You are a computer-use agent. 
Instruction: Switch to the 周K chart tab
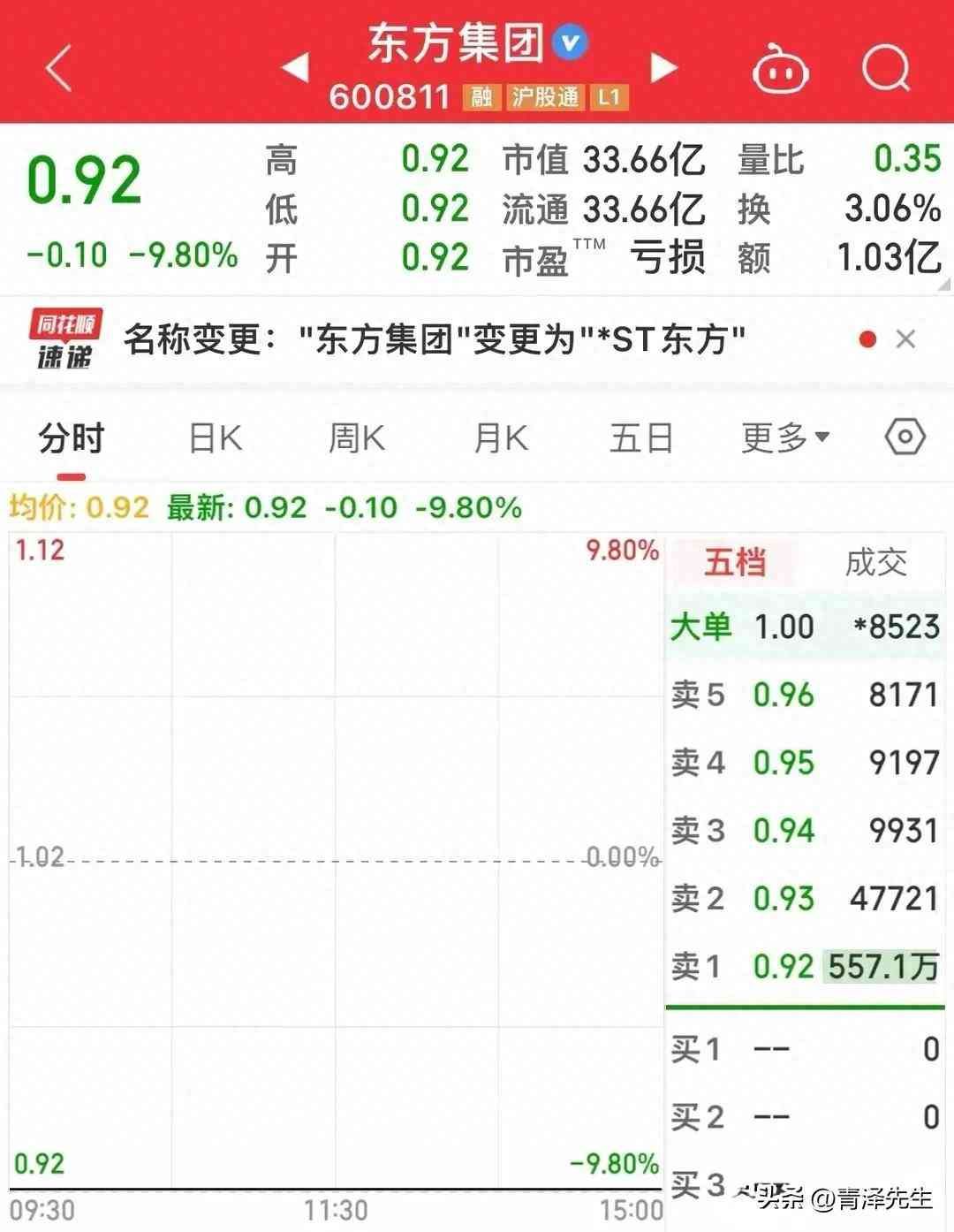[x=357, y=437]
